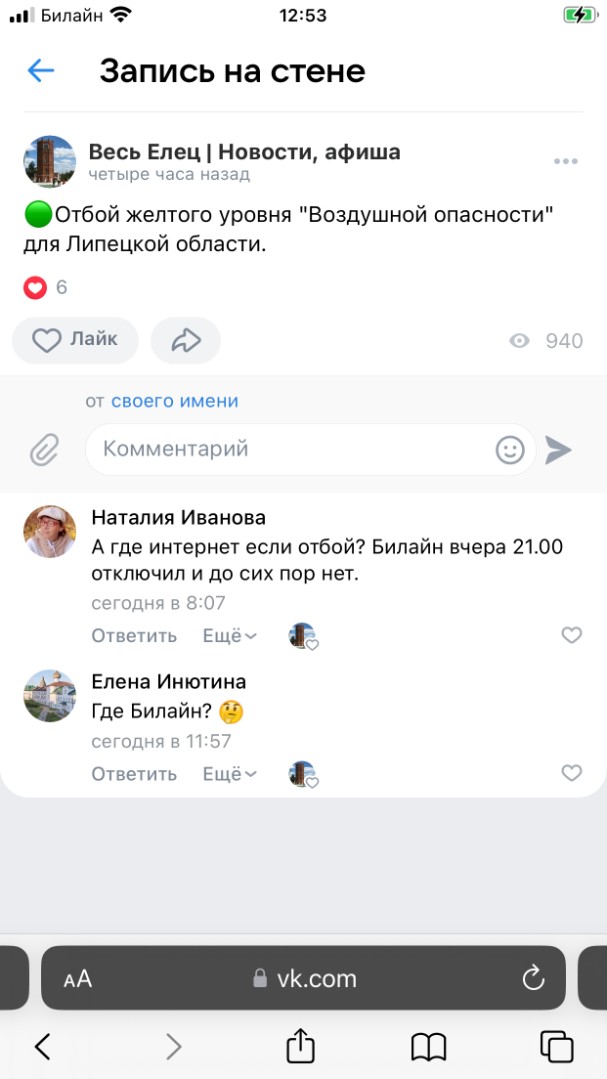Open Safari's tabs overview

point(556,1046)
